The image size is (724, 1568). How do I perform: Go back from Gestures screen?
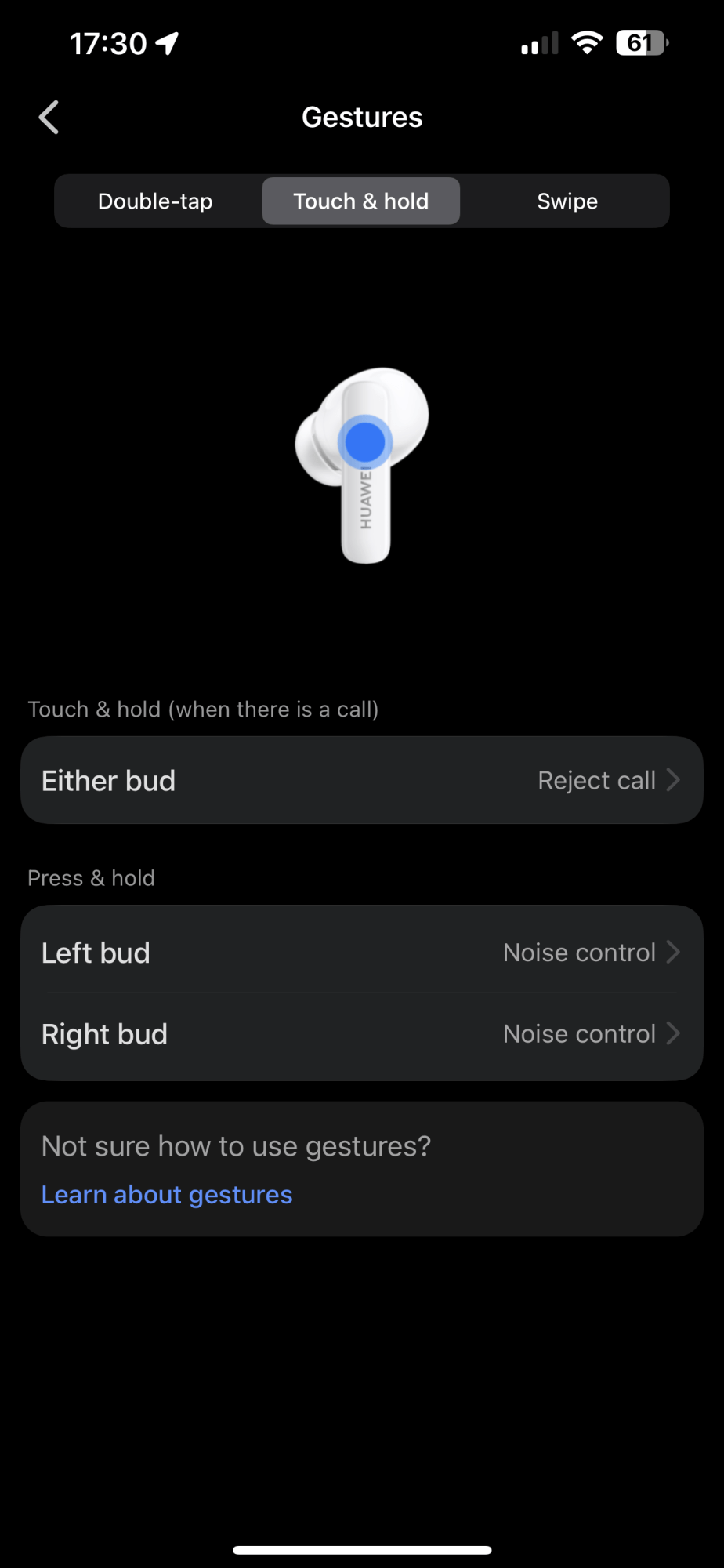click(49, 118)
